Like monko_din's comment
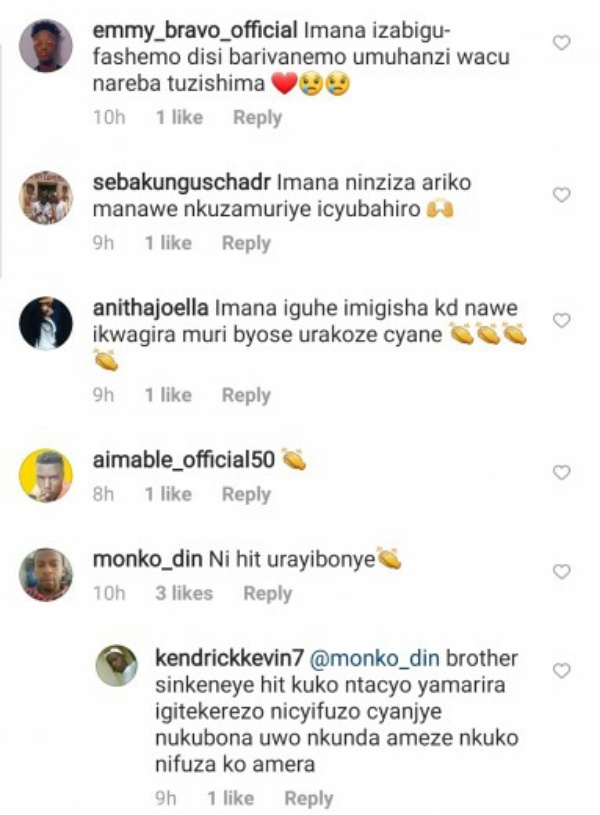 tap(562, 572)
